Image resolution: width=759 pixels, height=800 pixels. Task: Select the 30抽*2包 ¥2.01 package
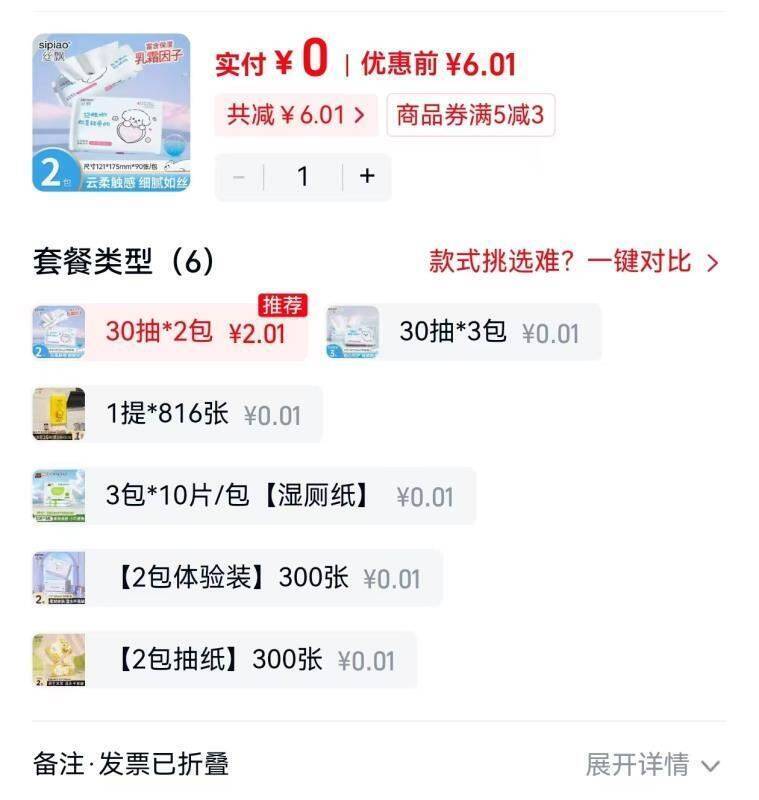(170, 332)
